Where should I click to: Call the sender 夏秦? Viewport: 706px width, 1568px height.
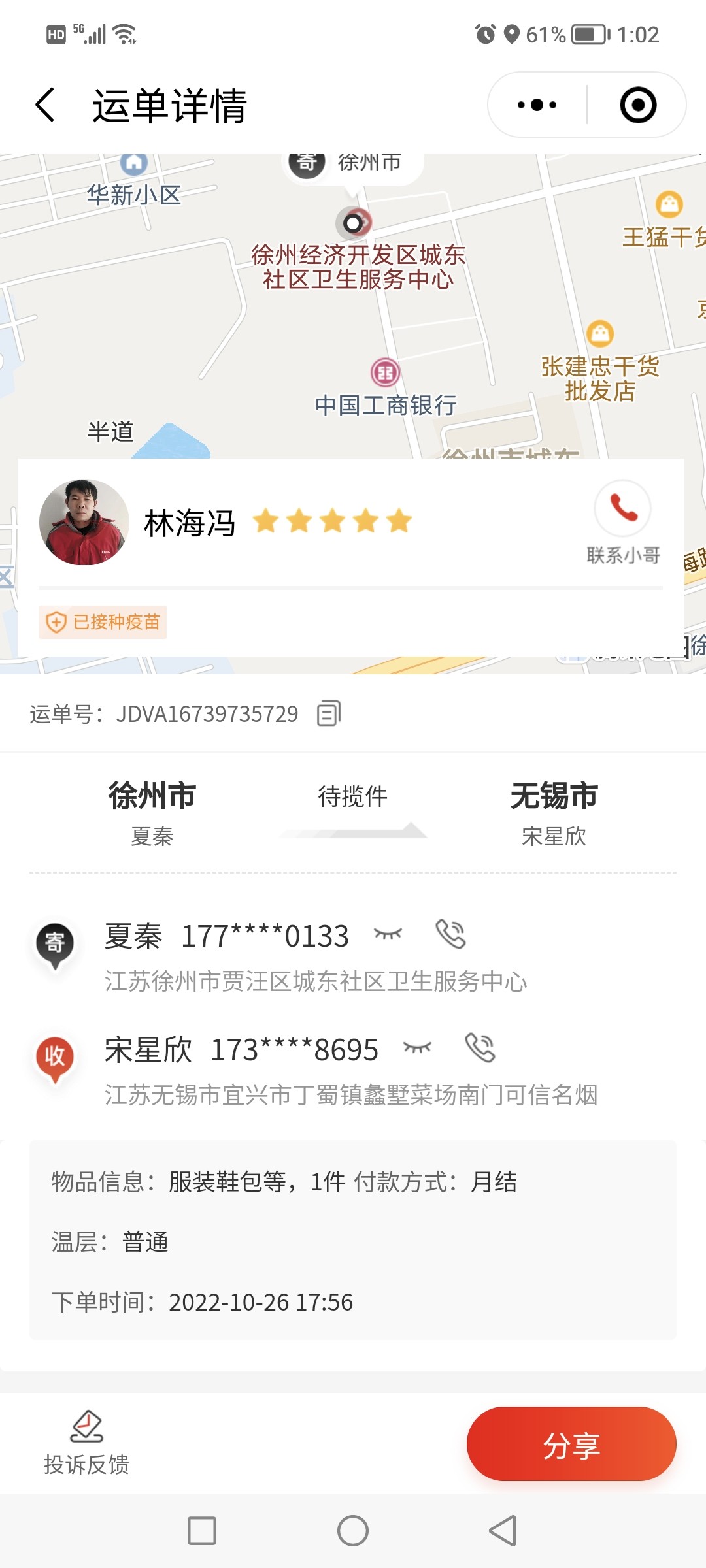point(450,934)
